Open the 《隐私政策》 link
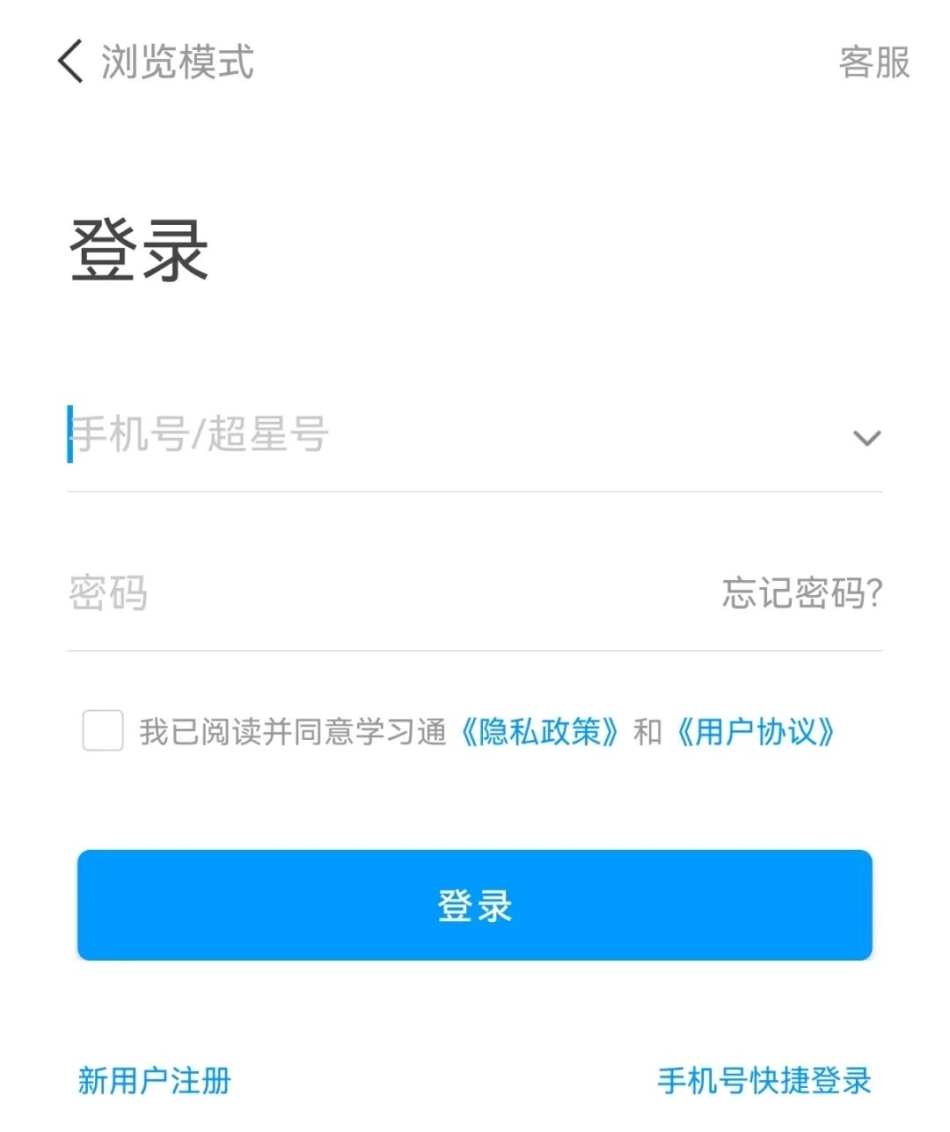 pyautogui.click(x=540, y=733)
